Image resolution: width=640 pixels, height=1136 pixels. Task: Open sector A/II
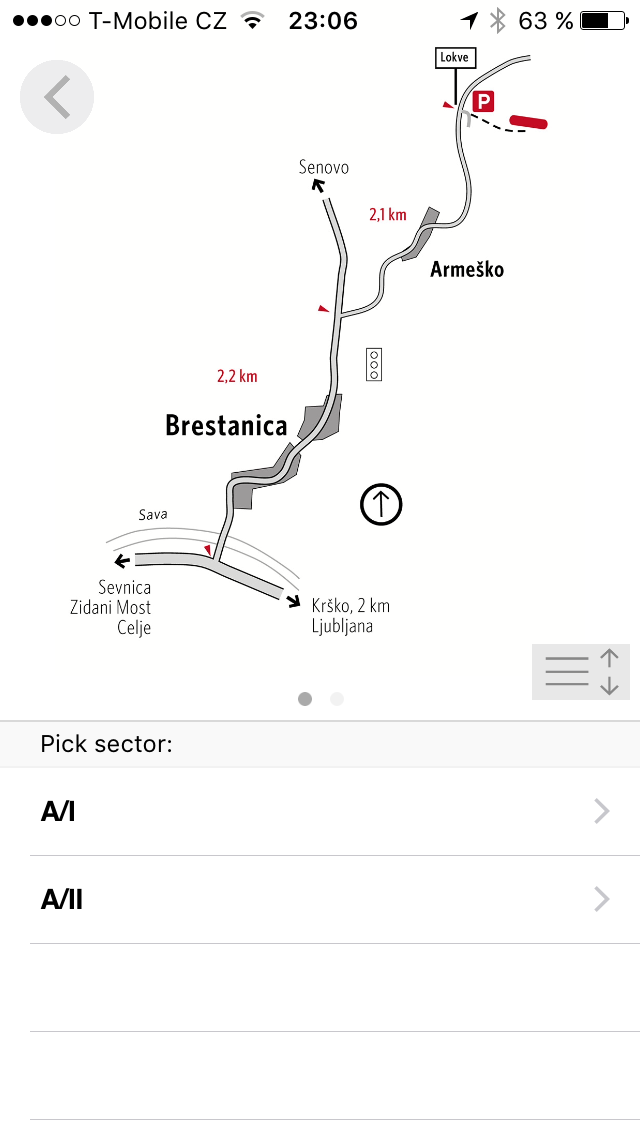pyautogui.click(x=320, y=900)
